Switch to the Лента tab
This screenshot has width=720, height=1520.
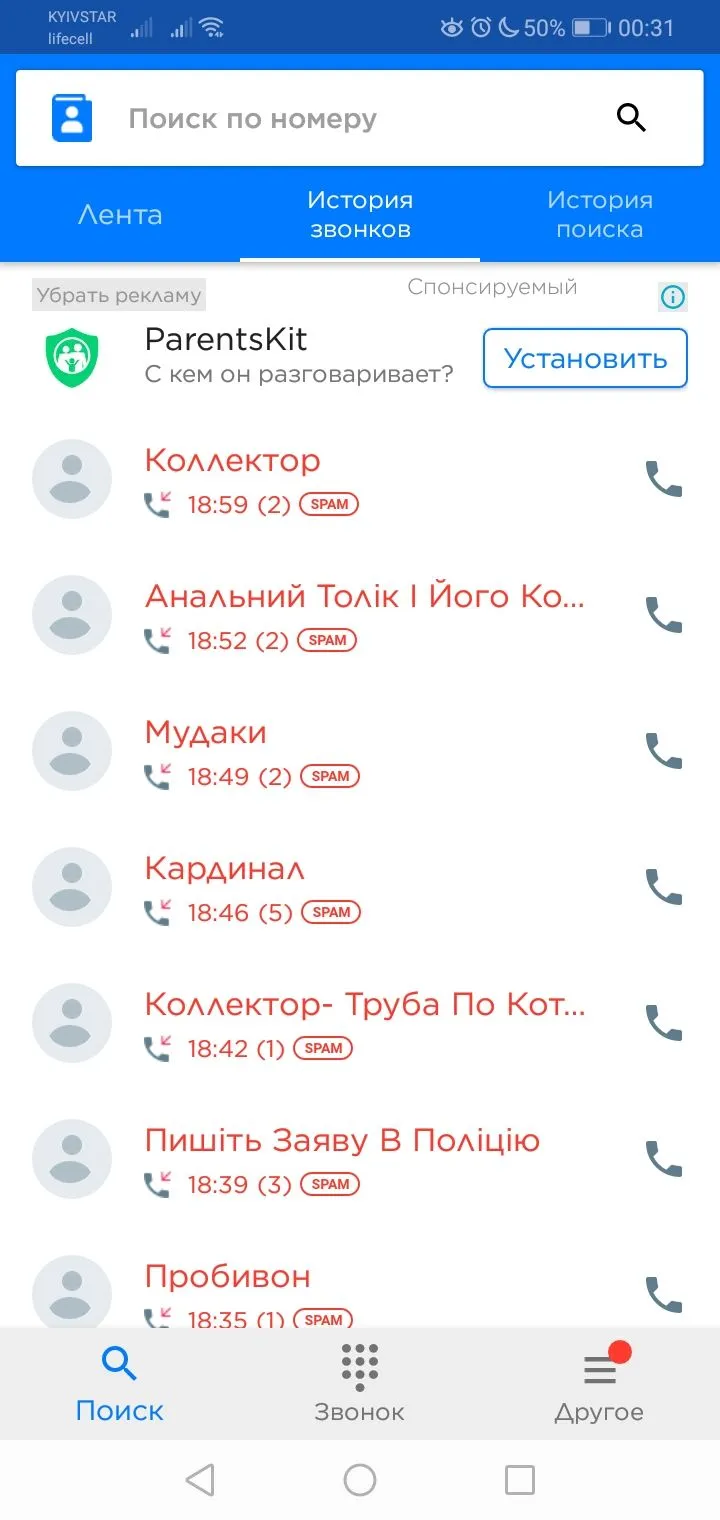120,215
